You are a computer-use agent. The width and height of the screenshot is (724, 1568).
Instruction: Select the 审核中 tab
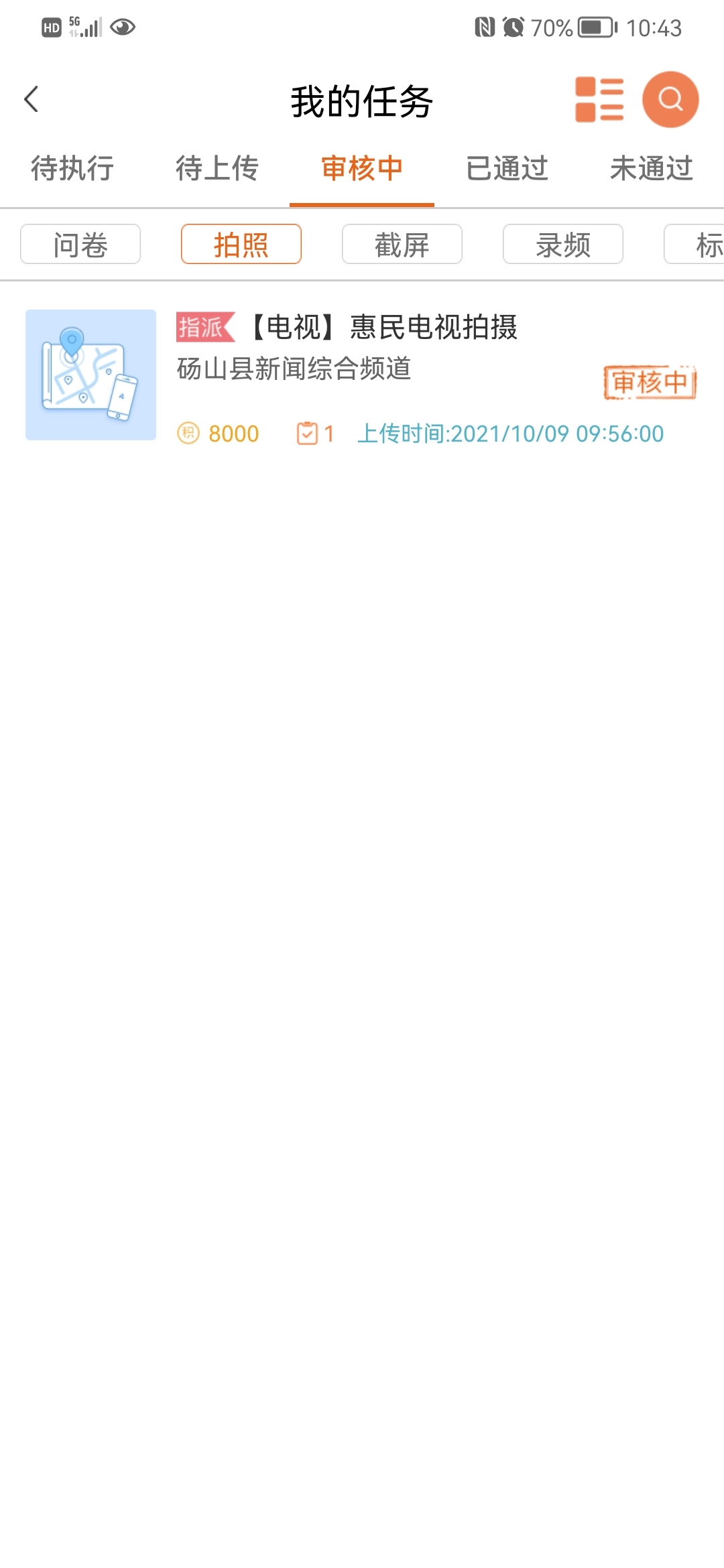(x=362, y=168)
